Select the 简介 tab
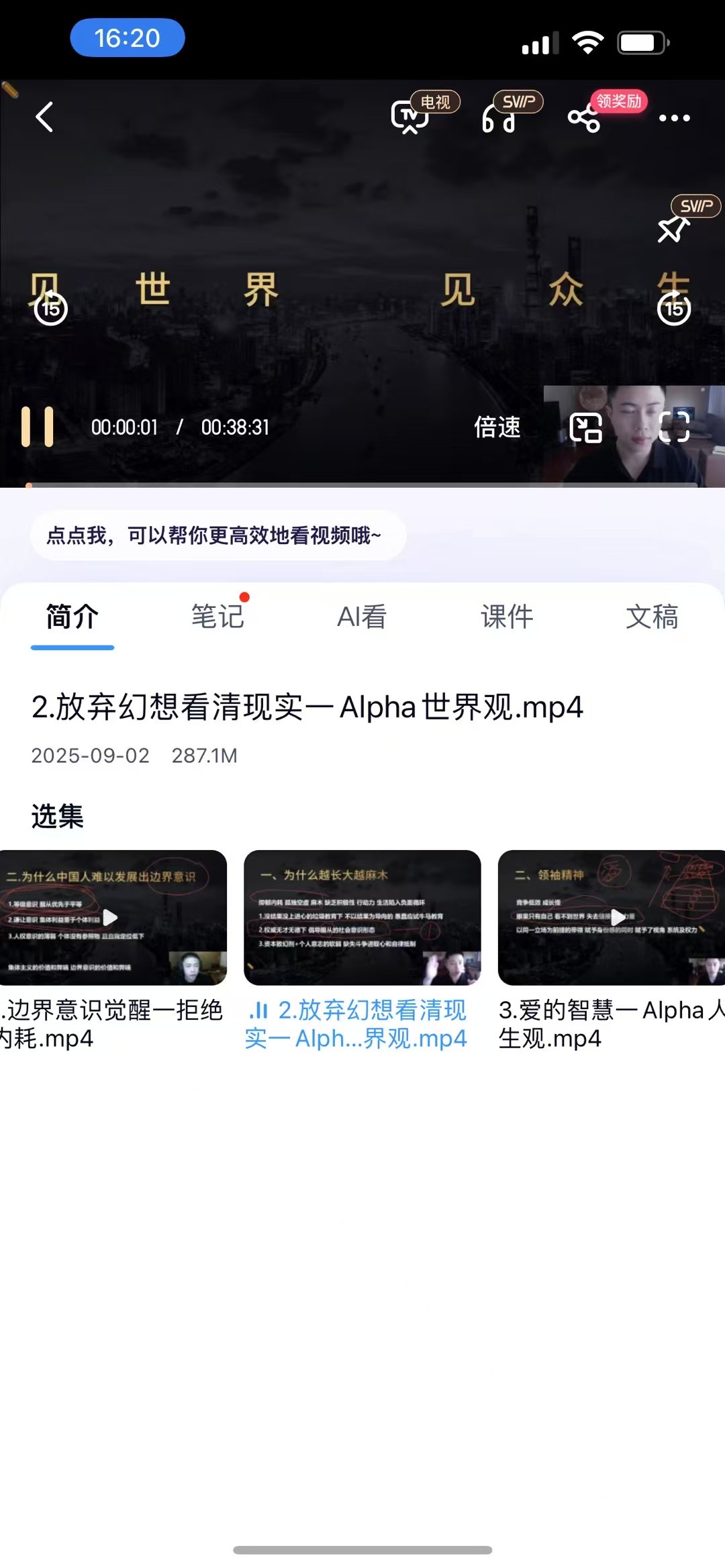725x1568 pixels. 72,616
